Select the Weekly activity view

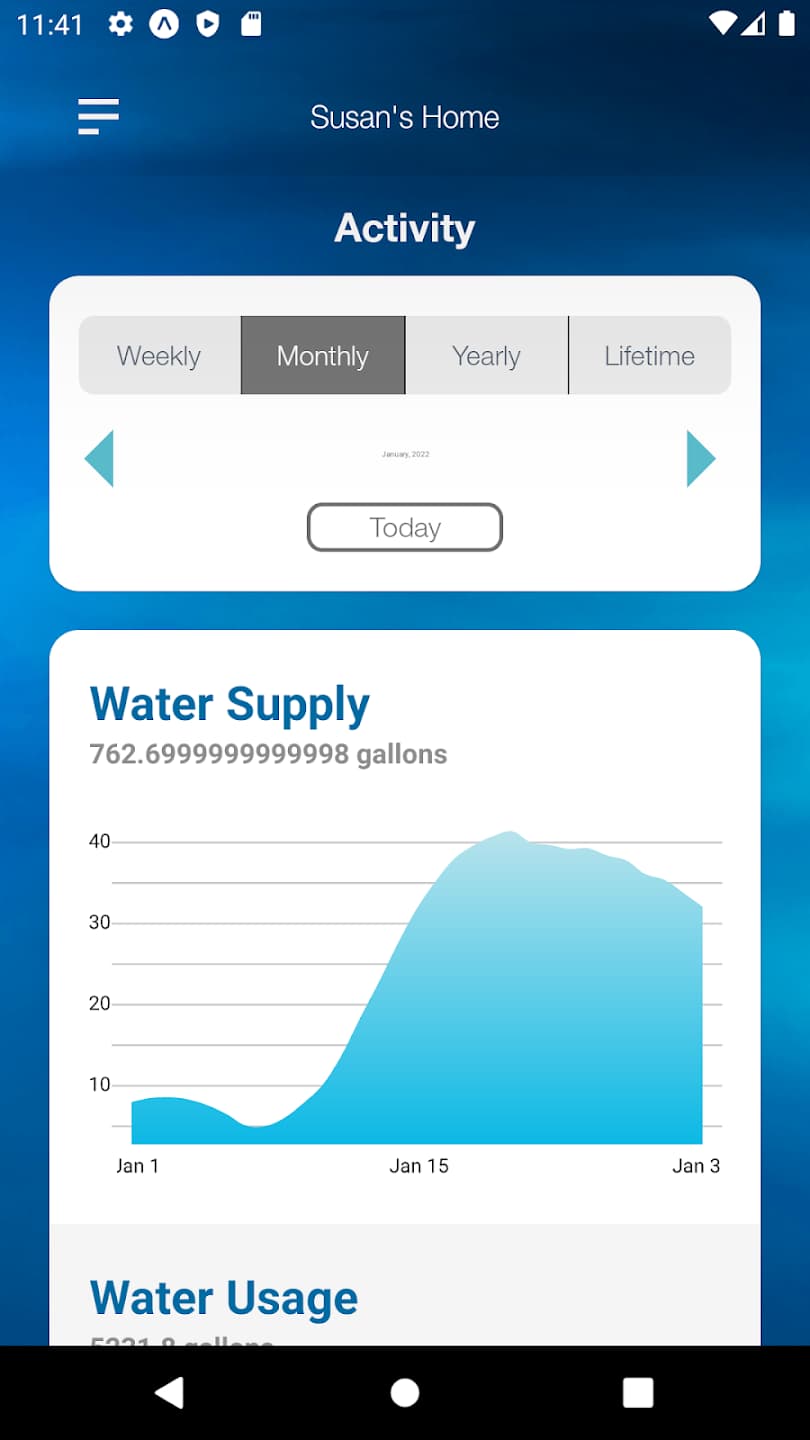coord(159,355)
